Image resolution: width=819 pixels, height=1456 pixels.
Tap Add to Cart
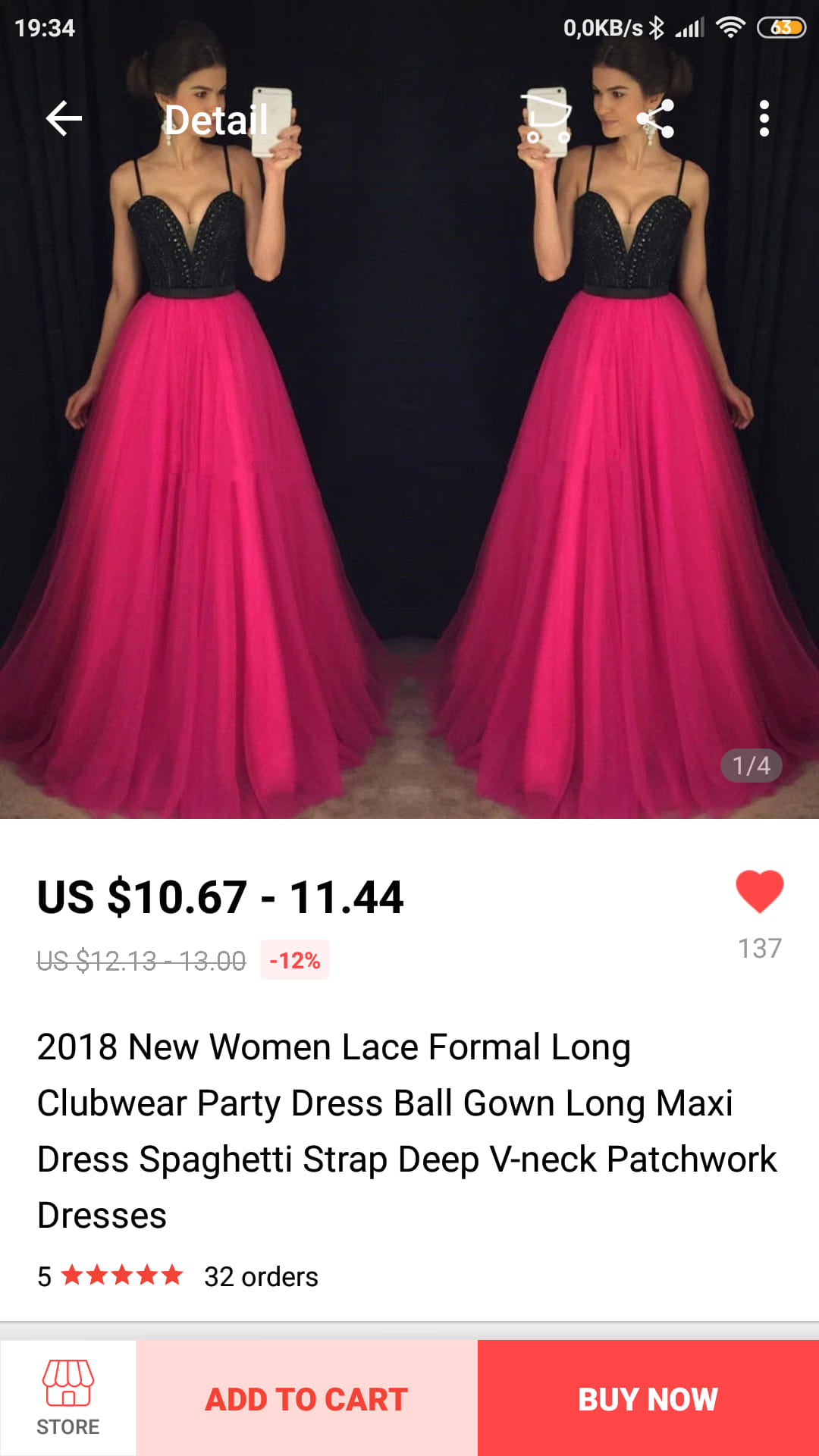306,1399
